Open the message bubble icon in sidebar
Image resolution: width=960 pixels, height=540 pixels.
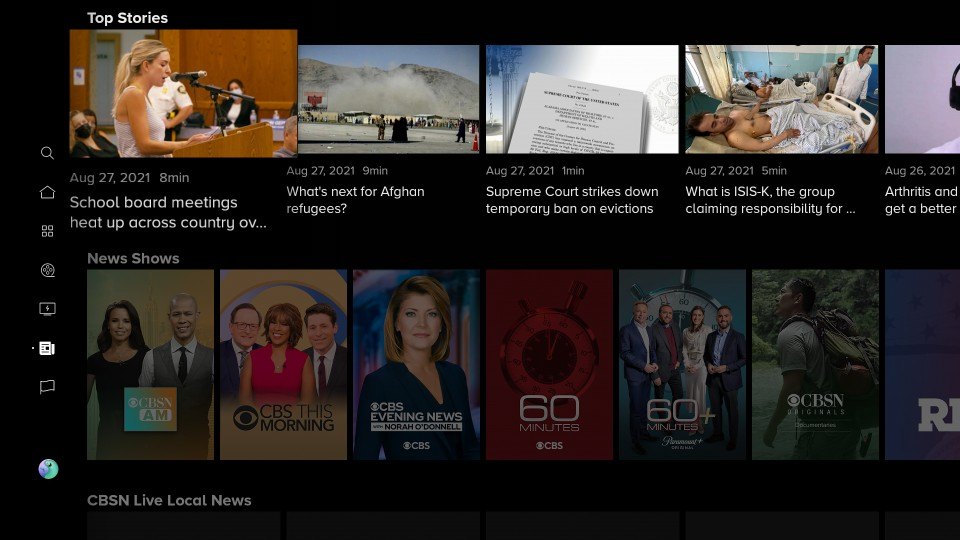point(47,387)
